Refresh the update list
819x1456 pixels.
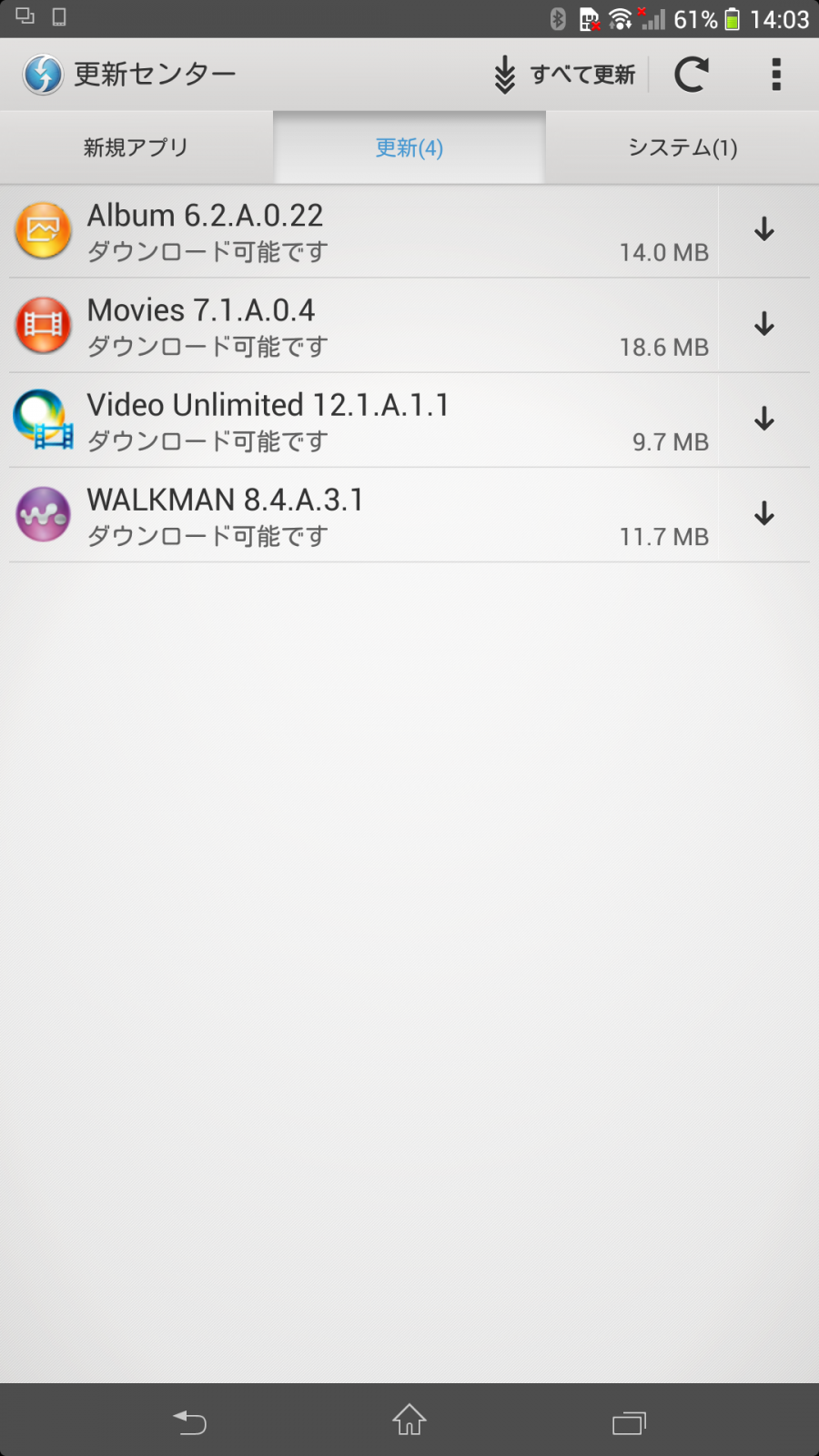[x=692, y=75]
